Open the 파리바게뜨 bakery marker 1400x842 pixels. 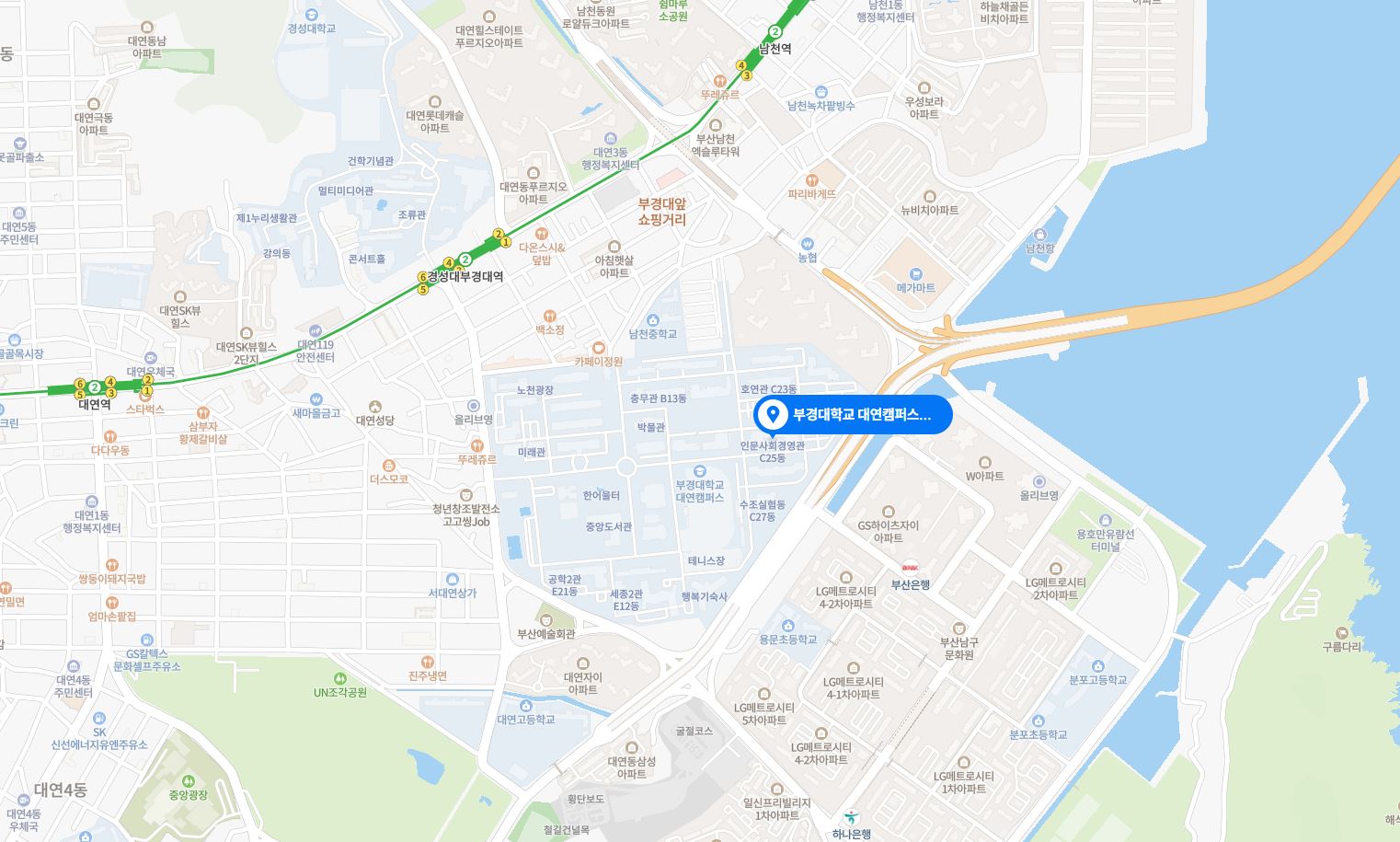tap(811, 180)
